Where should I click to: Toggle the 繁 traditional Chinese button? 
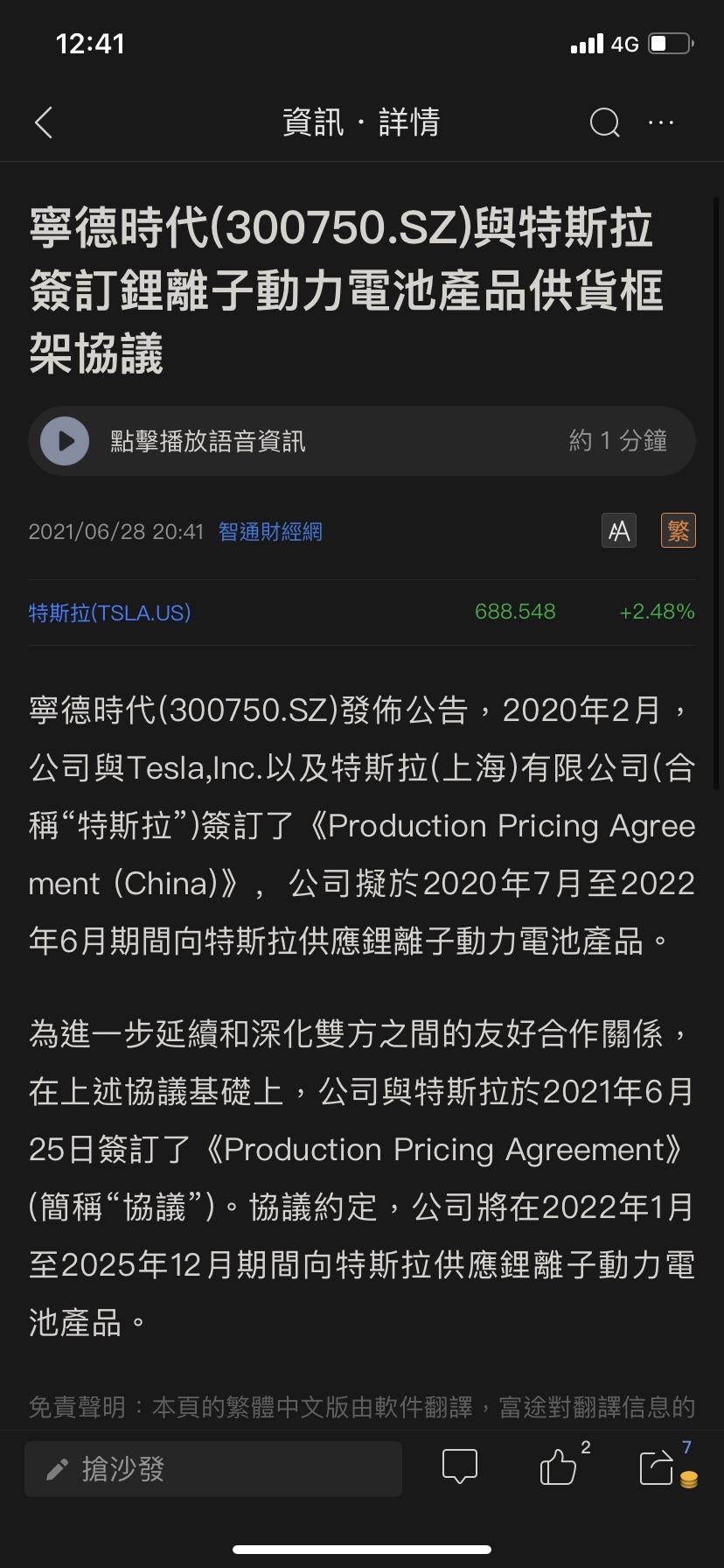click(678, 530)
